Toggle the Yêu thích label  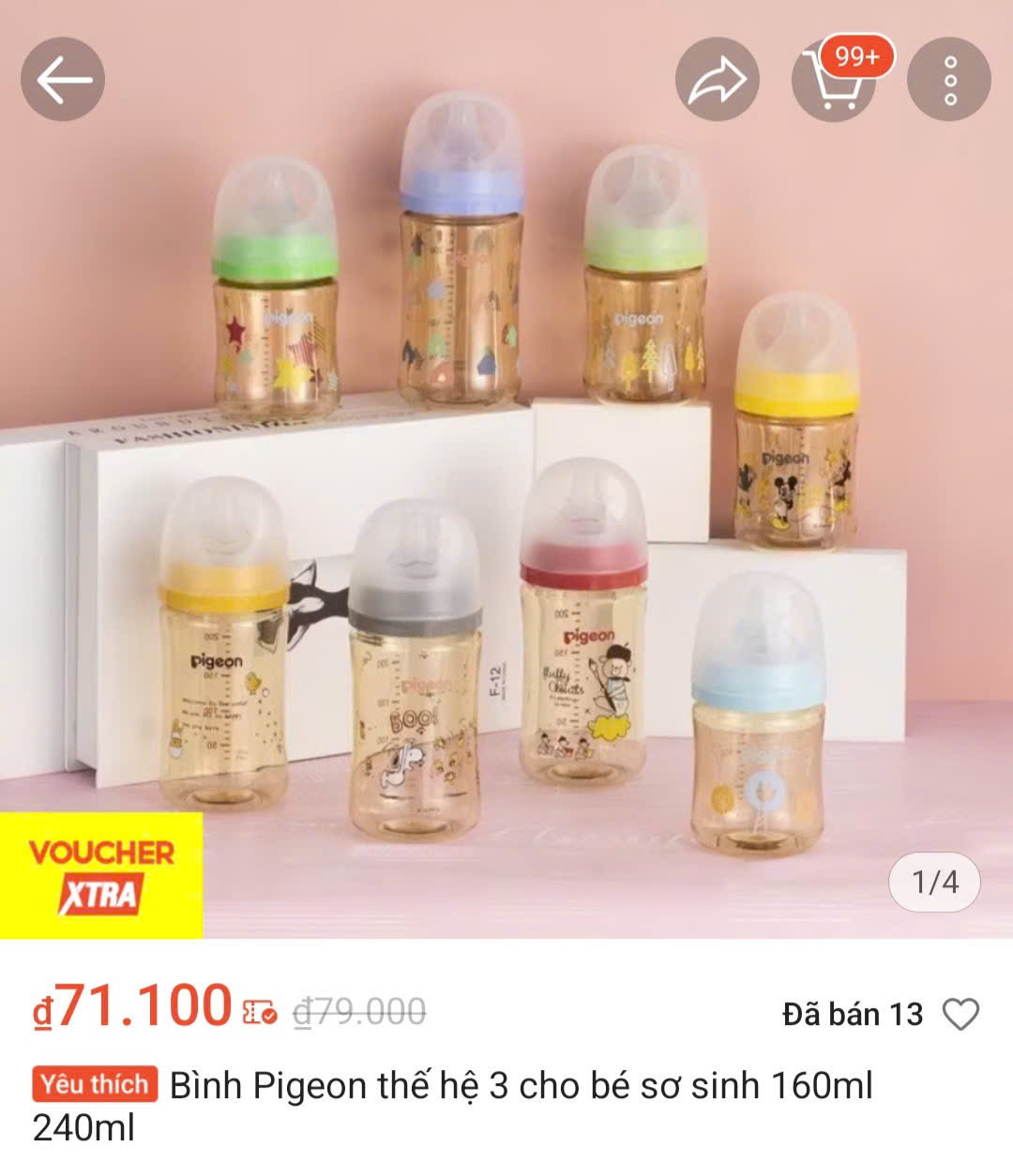pos(97,1084)
